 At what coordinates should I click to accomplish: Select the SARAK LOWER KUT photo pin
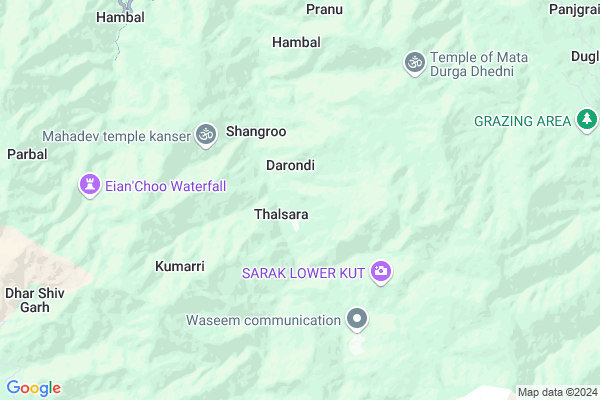[x=380, y=271]
